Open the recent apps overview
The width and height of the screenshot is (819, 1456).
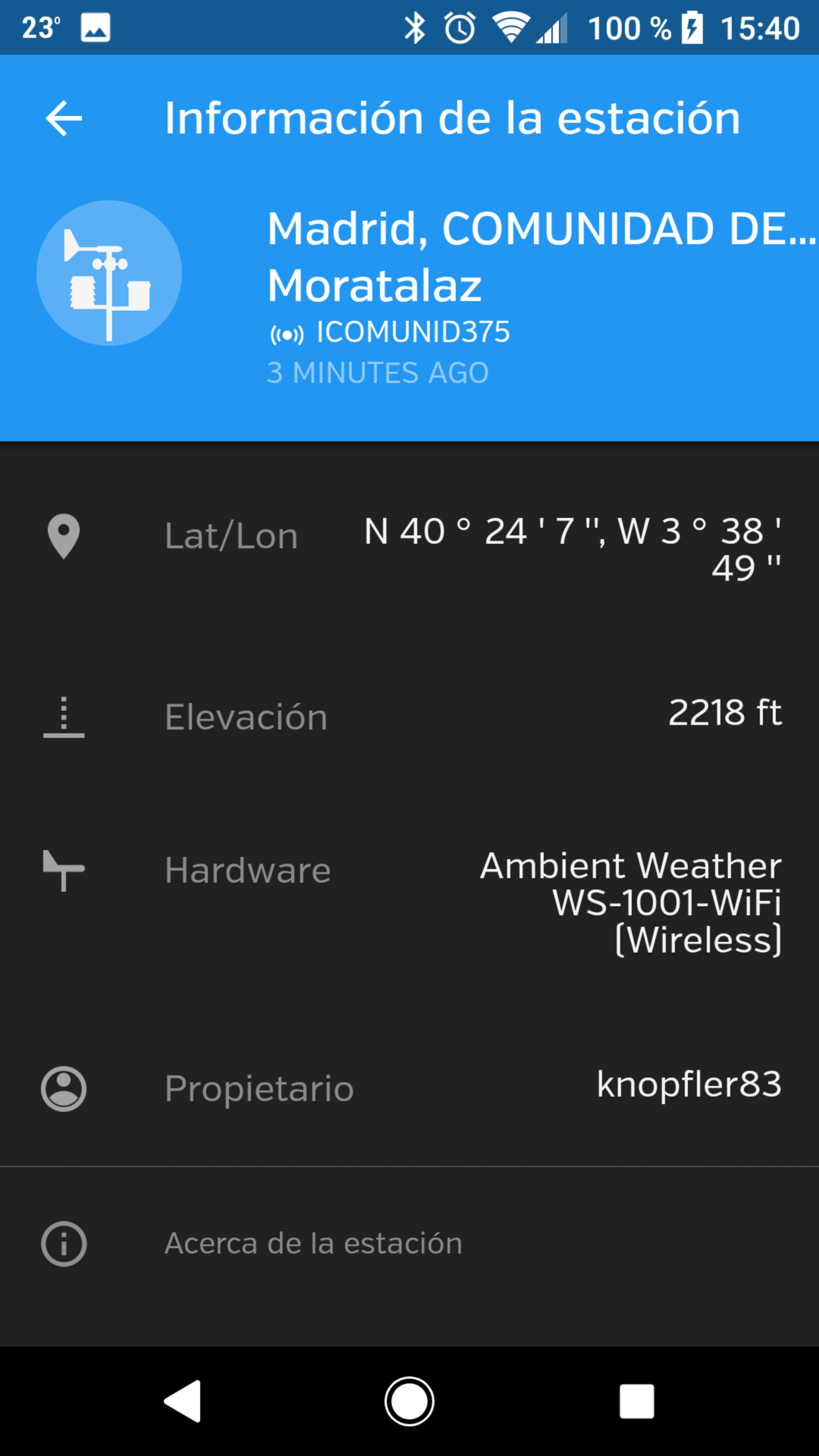[x=637, y=1401]
